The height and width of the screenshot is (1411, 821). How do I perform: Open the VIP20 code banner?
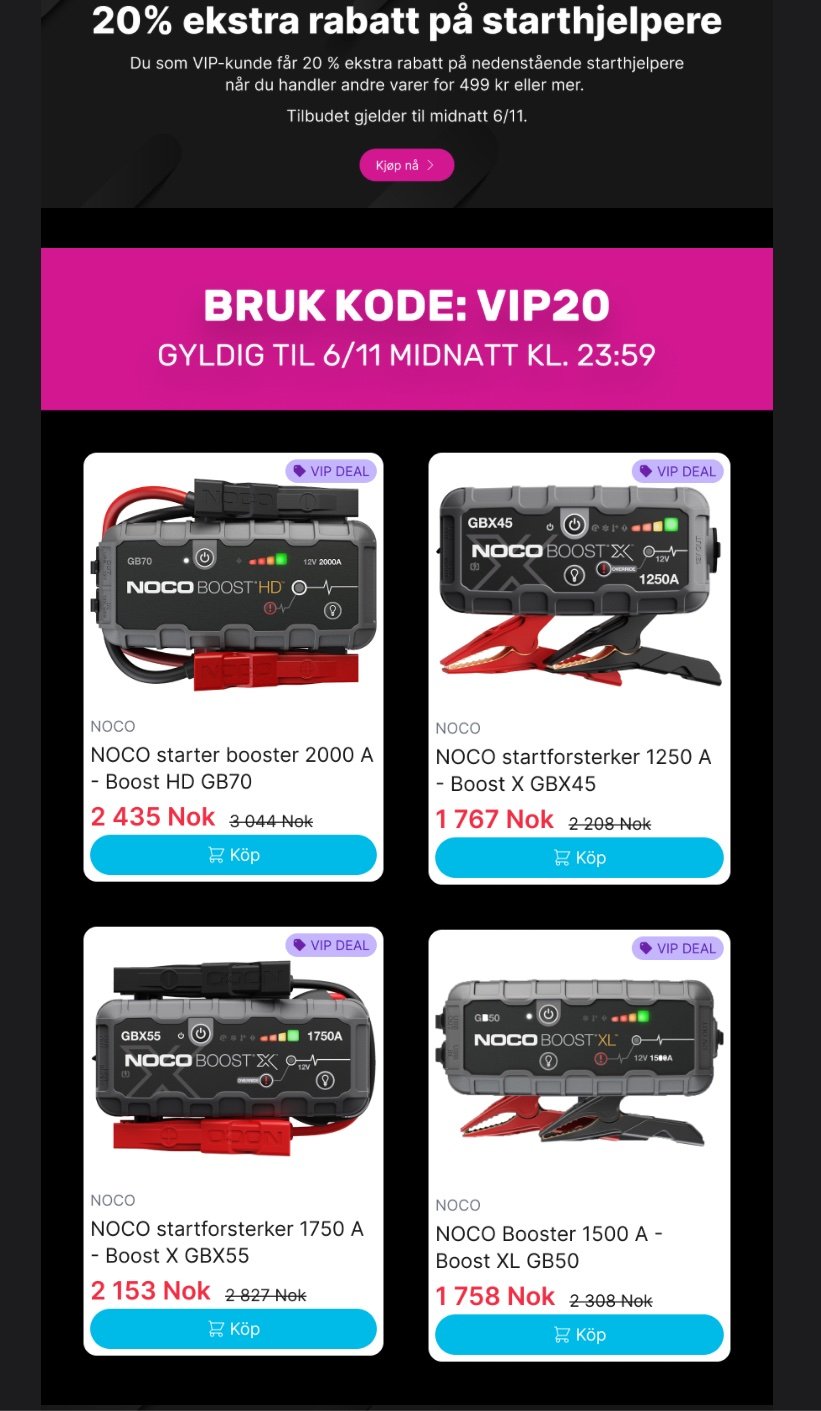coord(406,329)
